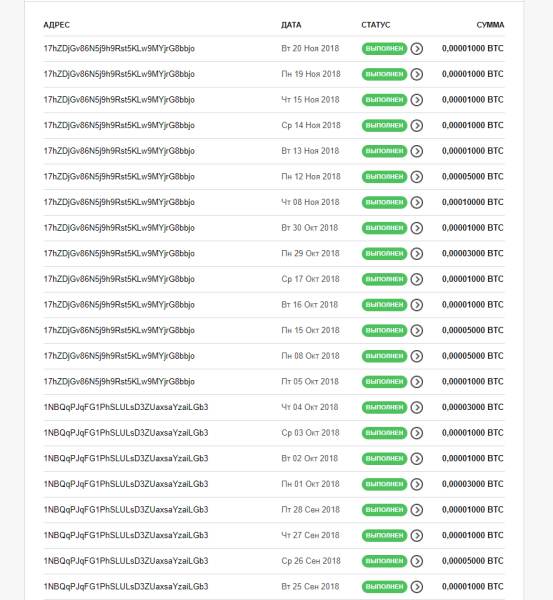Open arrow icon for 03 Окт 2018 payout
Viewport: 553px width, 600px height.
pyautogui.click(x=417, y=433)
